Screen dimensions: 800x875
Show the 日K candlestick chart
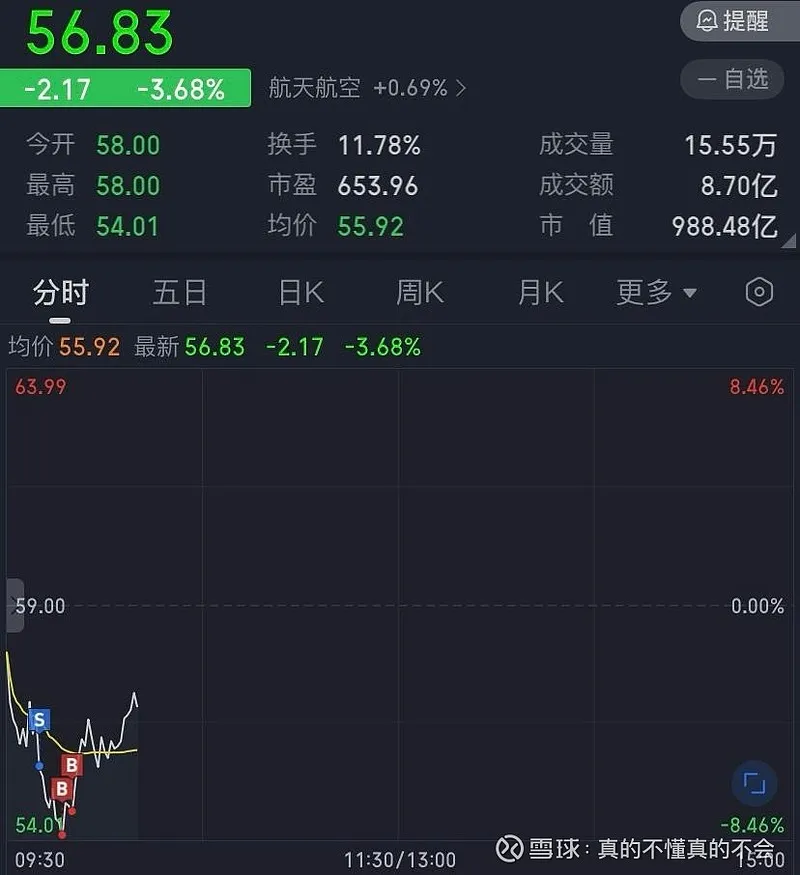coord(301,293)
